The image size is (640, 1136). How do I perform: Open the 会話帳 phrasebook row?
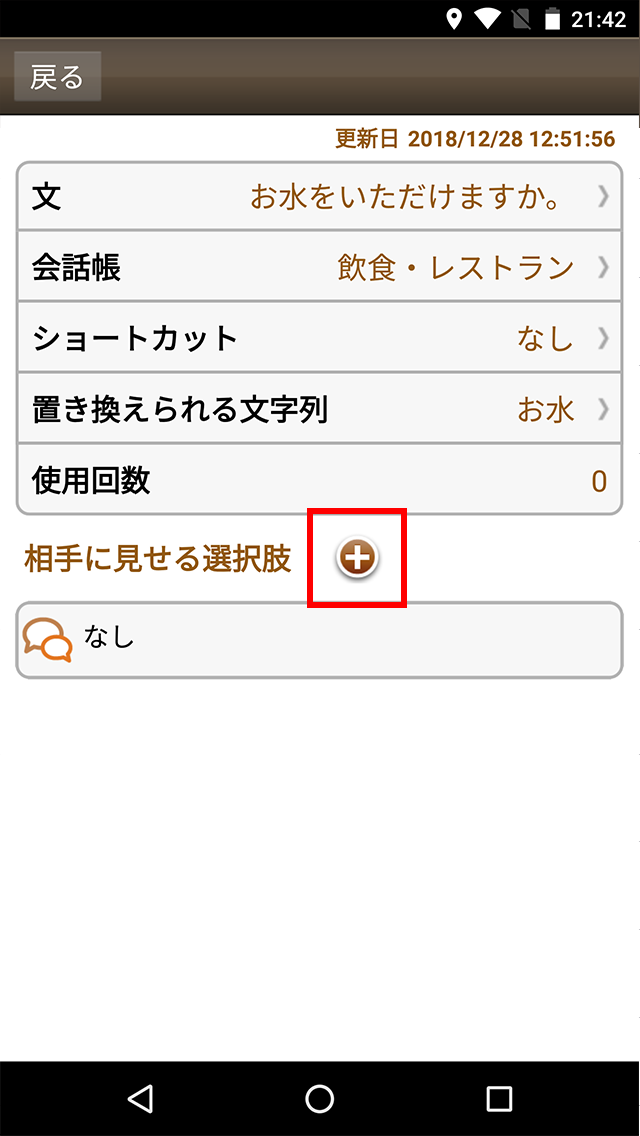319,267
